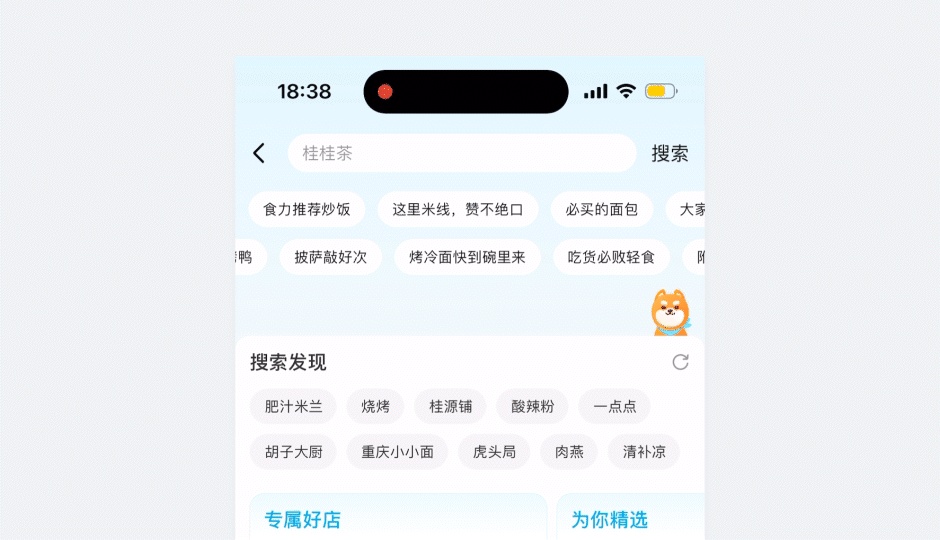940x540 pixels.
Task: Focus the 桂桂茶 search field
Action: (x=461, y=153)
